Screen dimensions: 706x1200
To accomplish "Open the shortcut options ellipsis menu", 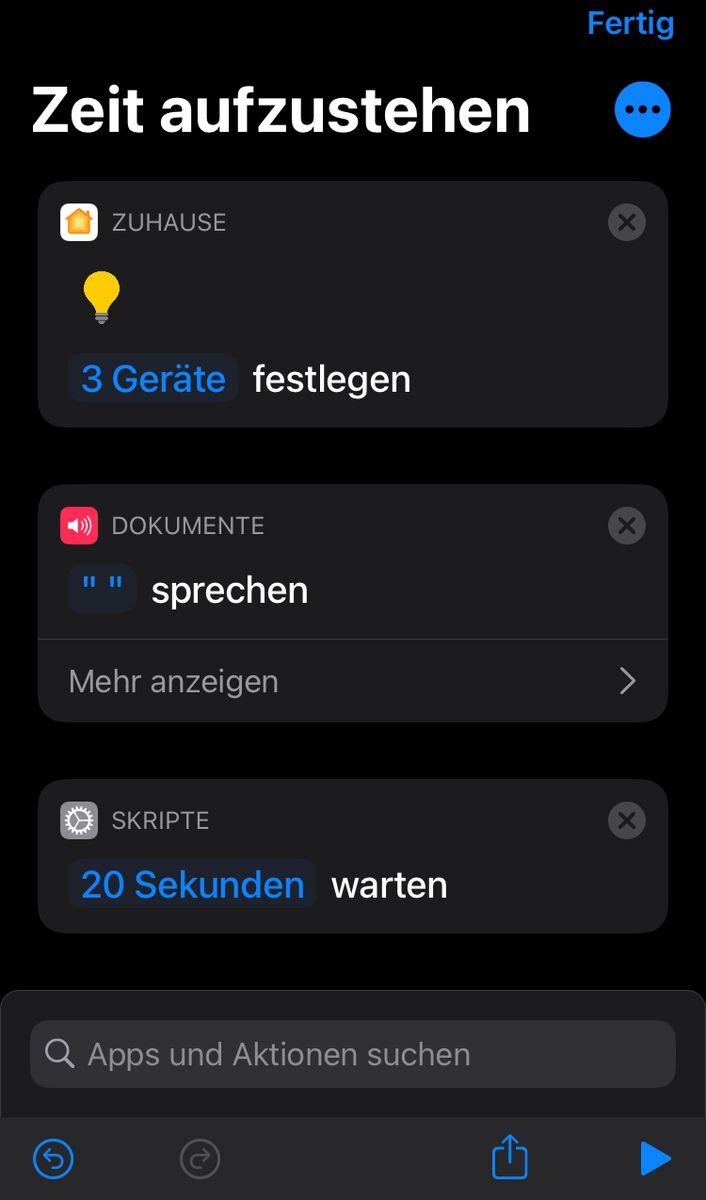I will (642, 109).
